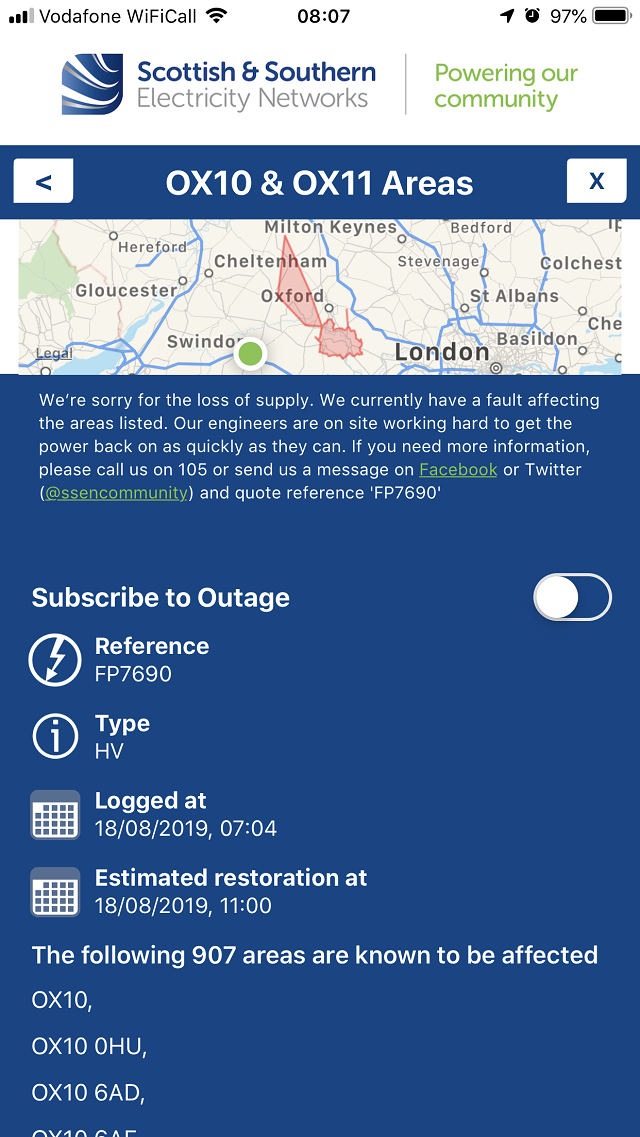Go back using the left arrow button
This screenshot has height=1137, width=640.
43,182
